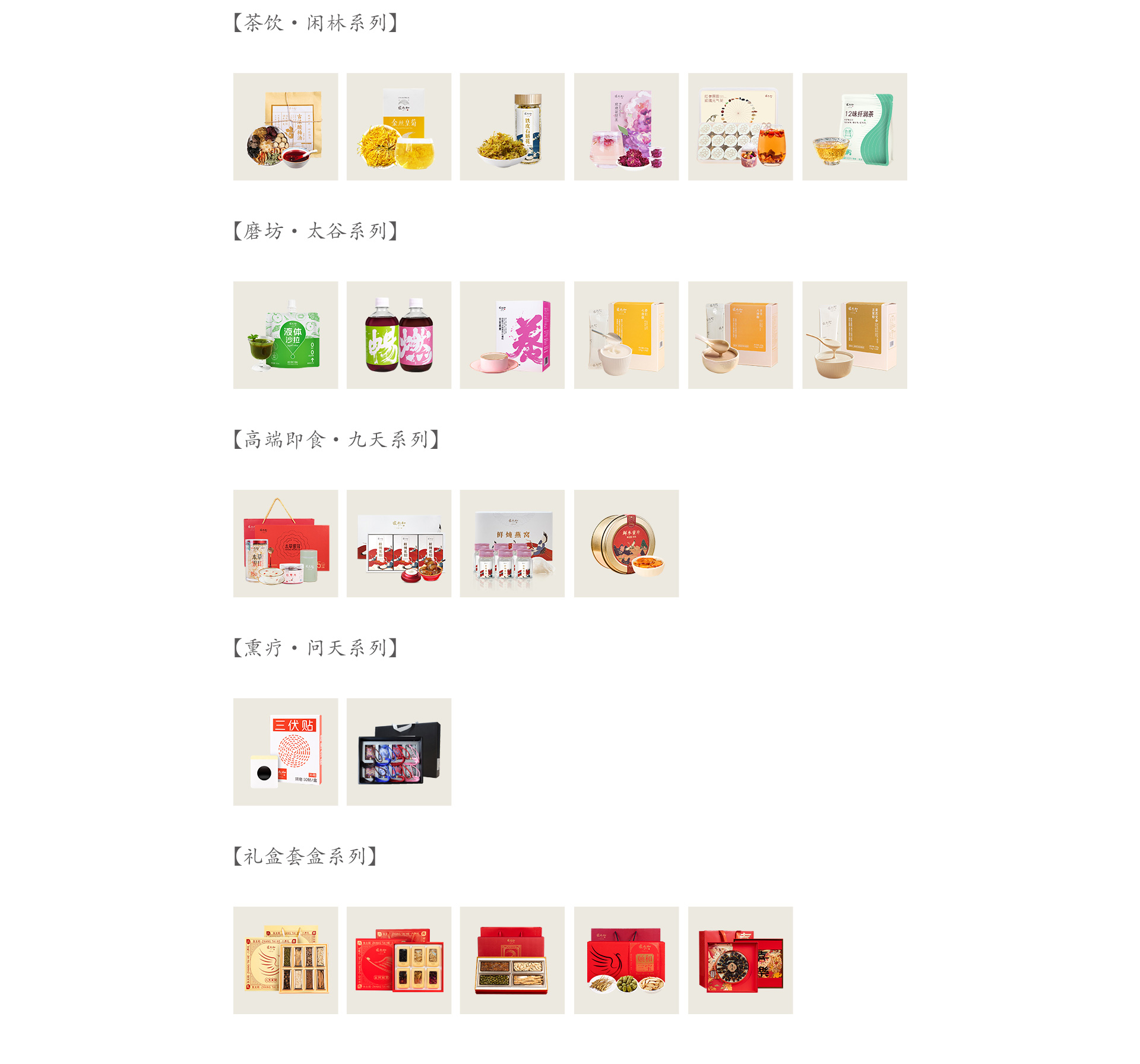
Task: Open the 金丝皇菊 chrysanthemum tea tile
Action: [399, 126]
